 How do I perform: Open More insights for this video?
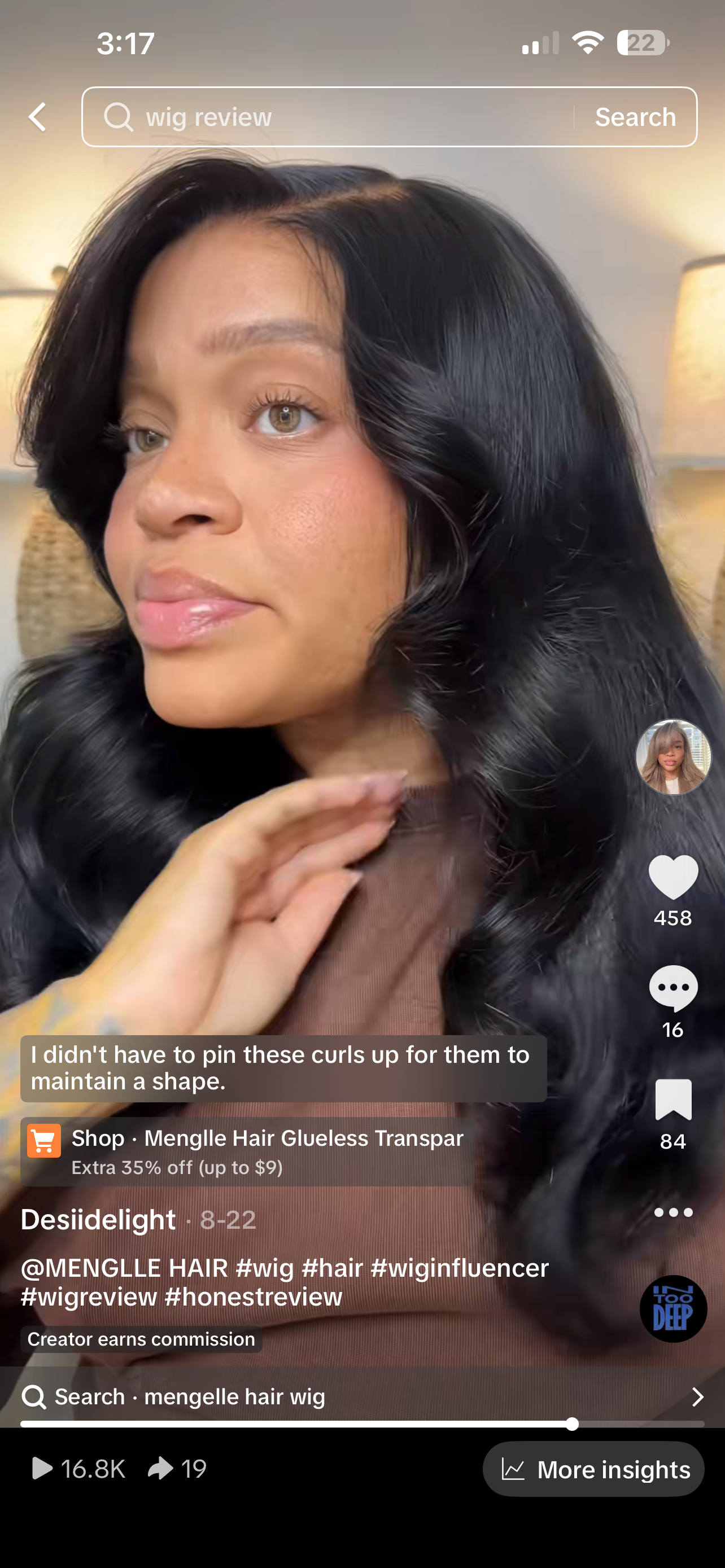[x=593, y=1469]
